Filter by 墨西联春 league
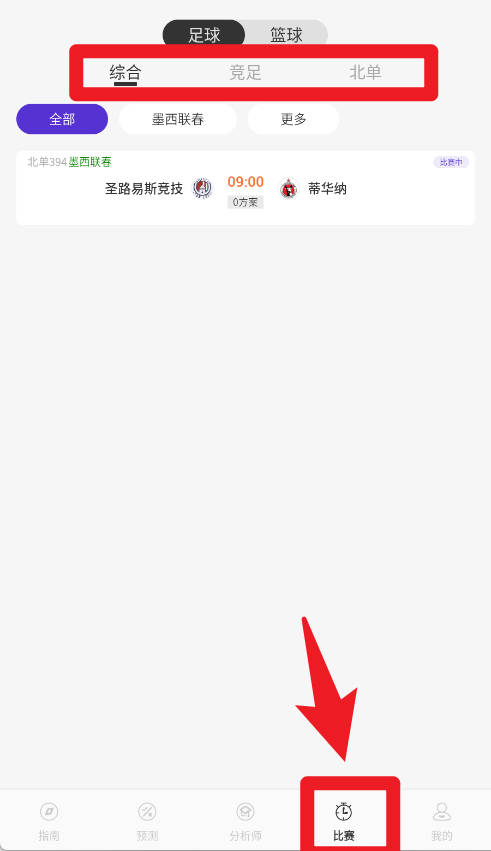Screen dimensions: 491x851 [x=178, y=119]
